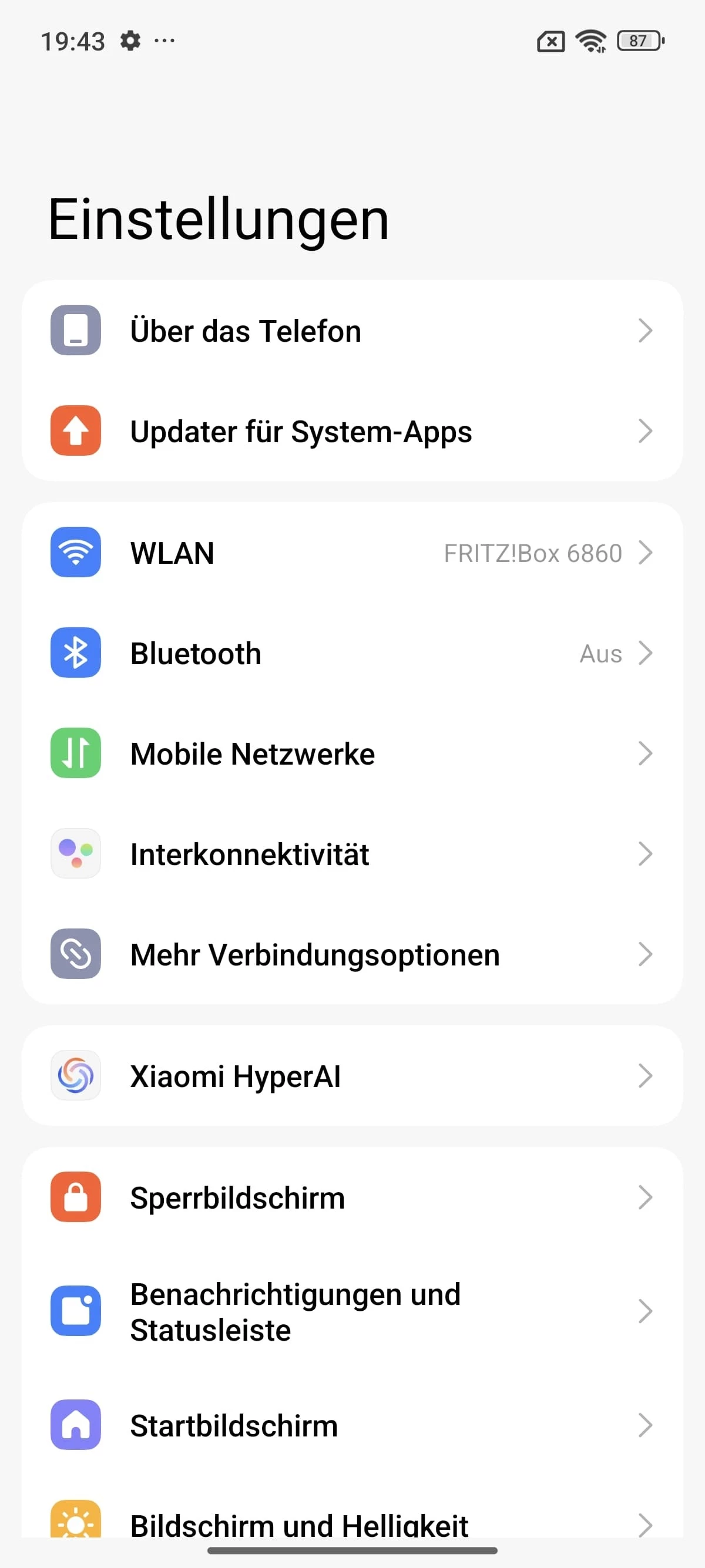Open Über das Telefon
Viewport: 705px width, 1568px height.
tap(352, 331)
